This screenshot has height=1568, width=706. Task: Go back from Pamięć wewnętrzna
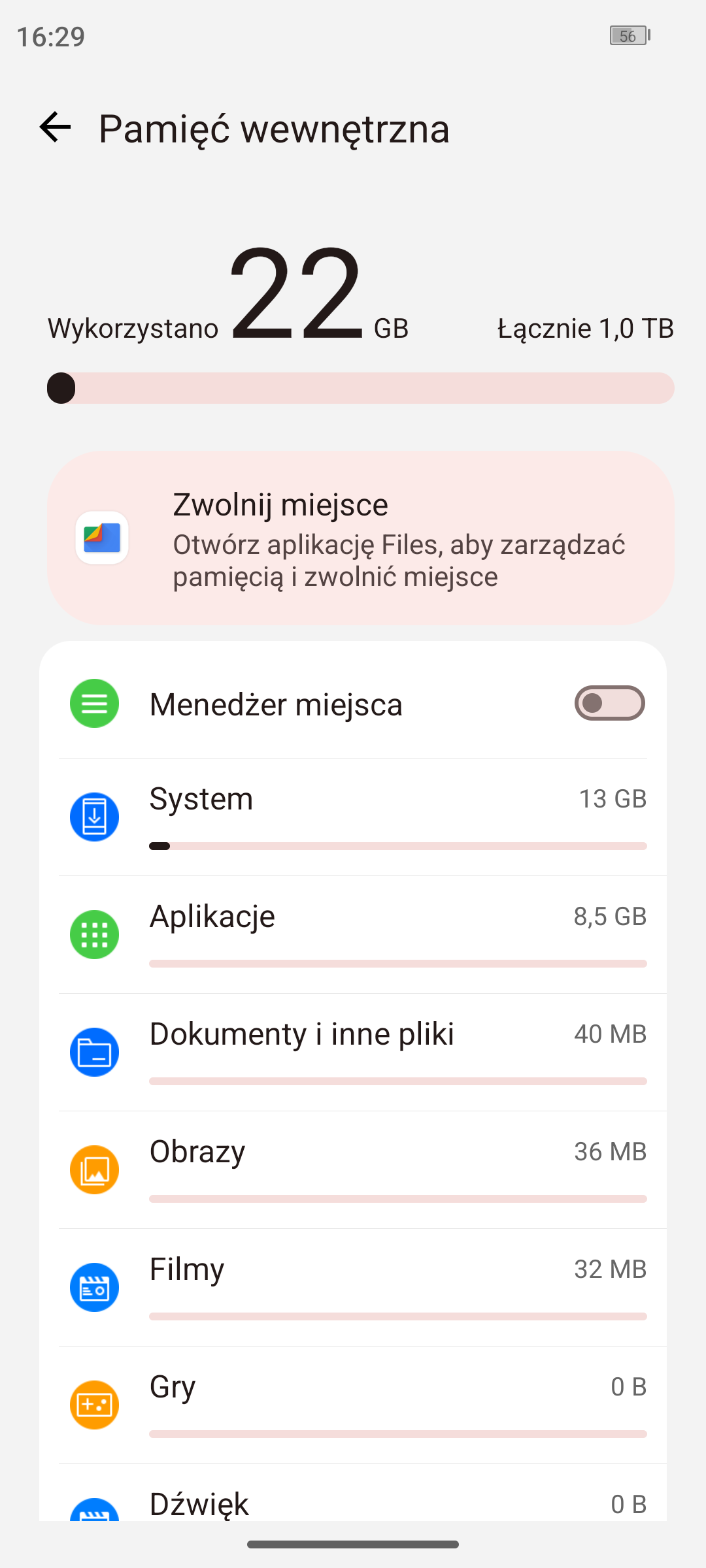point(55,127)
